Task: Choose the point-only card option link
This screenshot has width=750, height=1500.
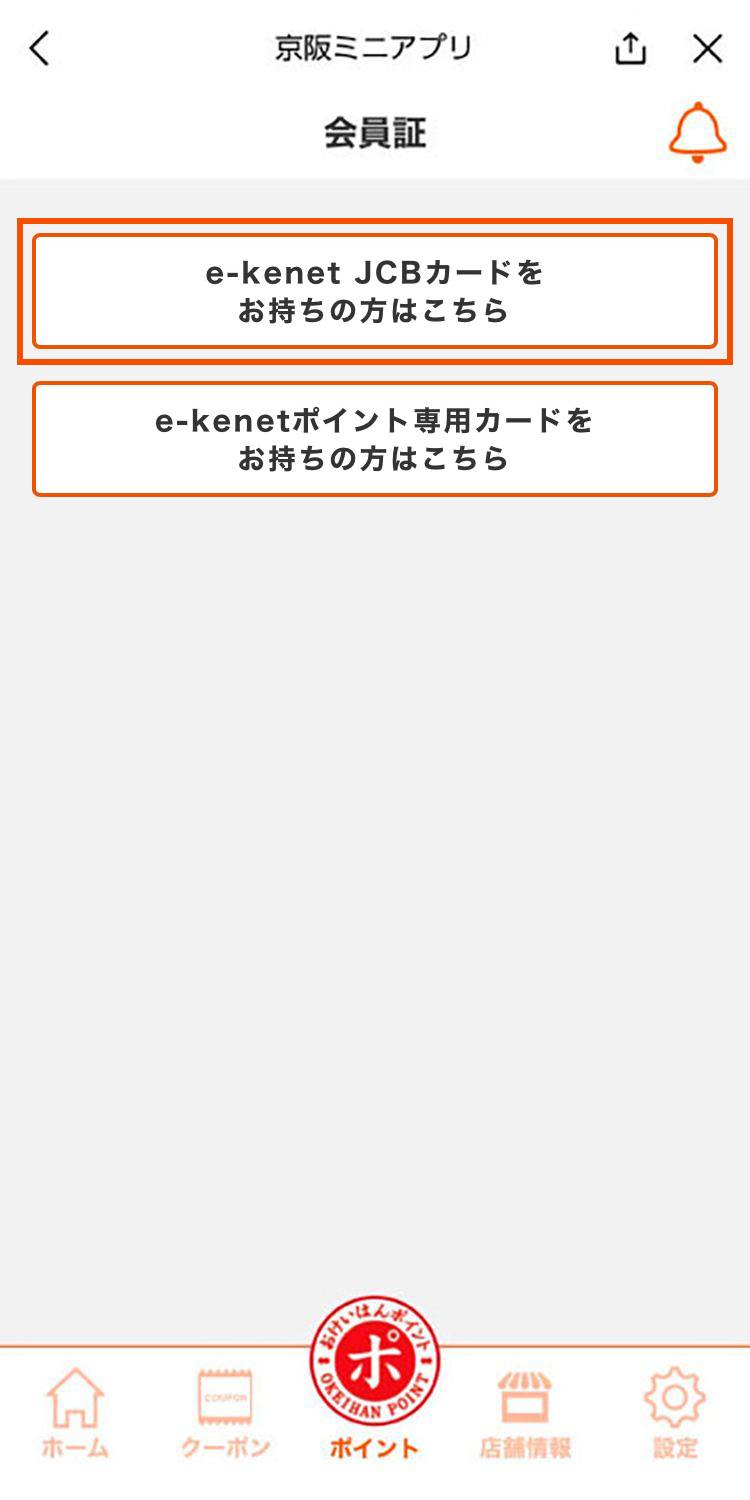Action: (x=375, y=438)
